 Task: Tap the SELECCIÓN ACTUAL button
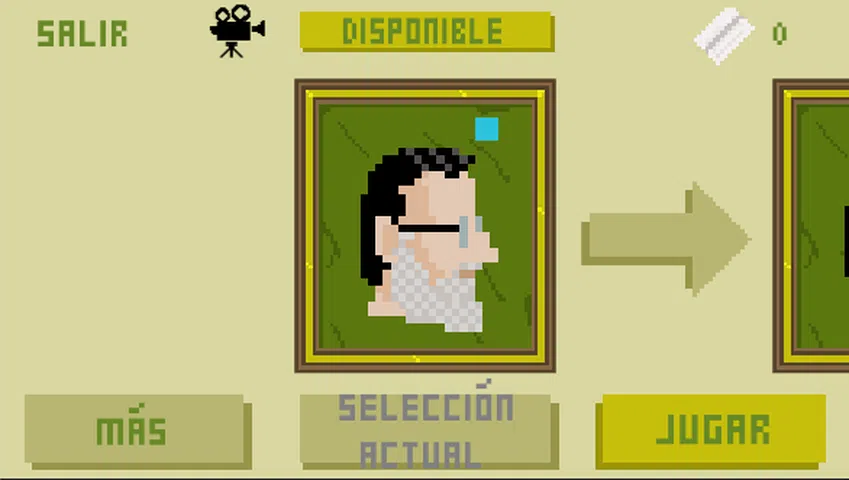(426, 431)
